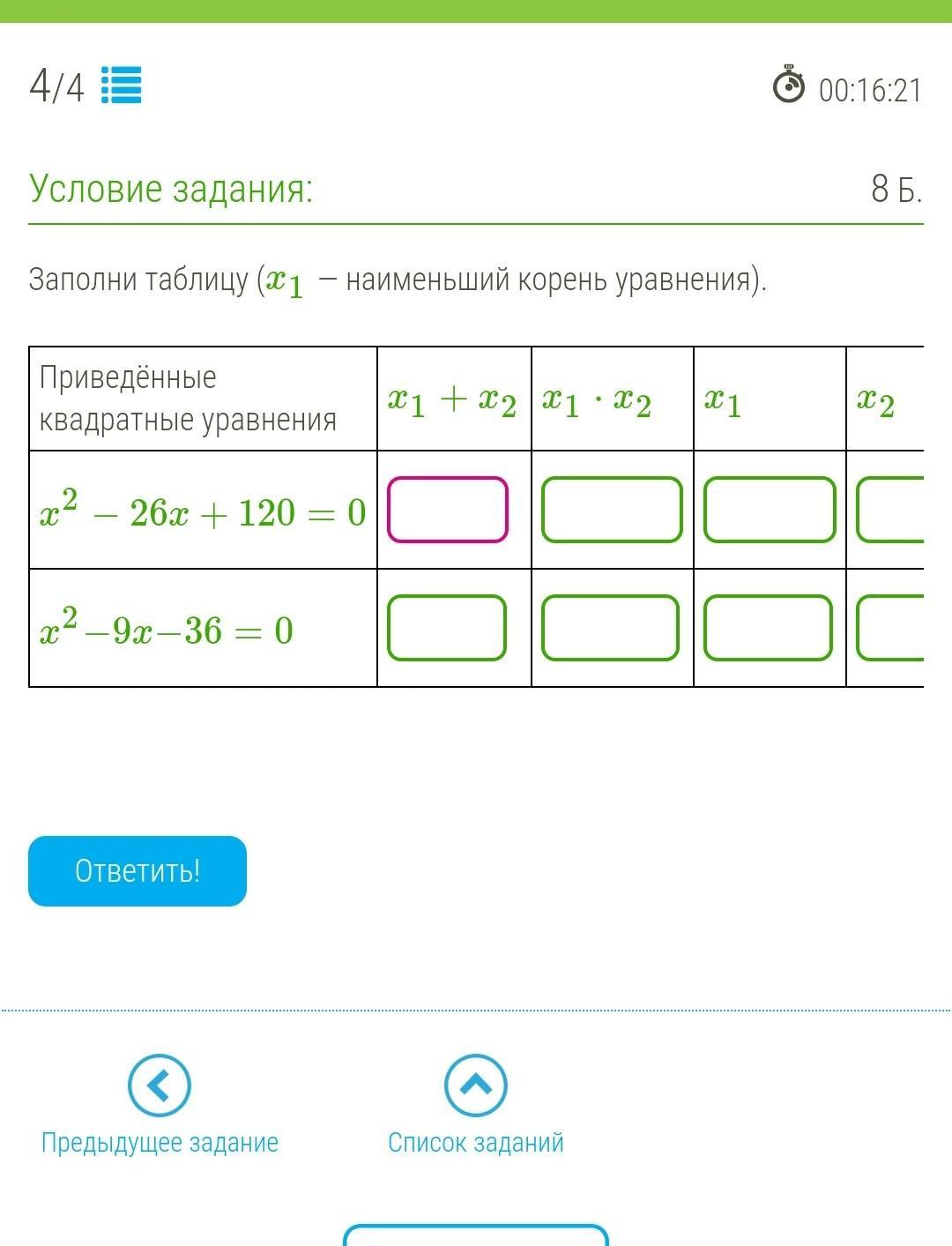Tap the x1 + x2 field for x² − 26x + 120
The width and height of the screenshot is (952, 1246).
click(x=448, y=510)
